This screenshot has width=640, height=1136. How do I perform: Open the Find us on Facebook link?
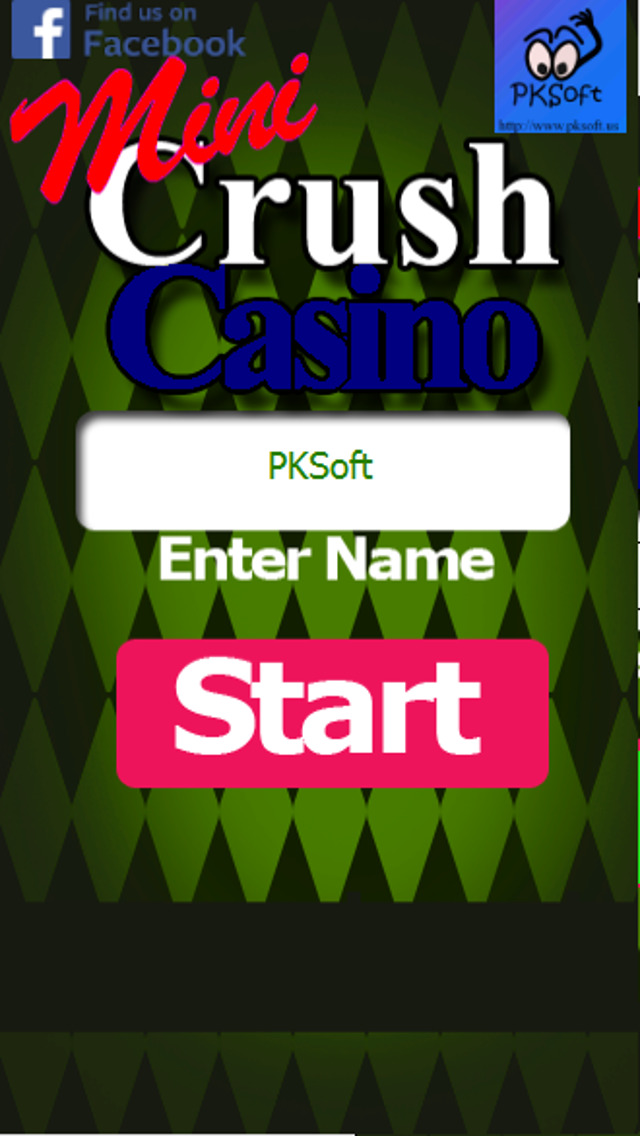tap(128, 30)
